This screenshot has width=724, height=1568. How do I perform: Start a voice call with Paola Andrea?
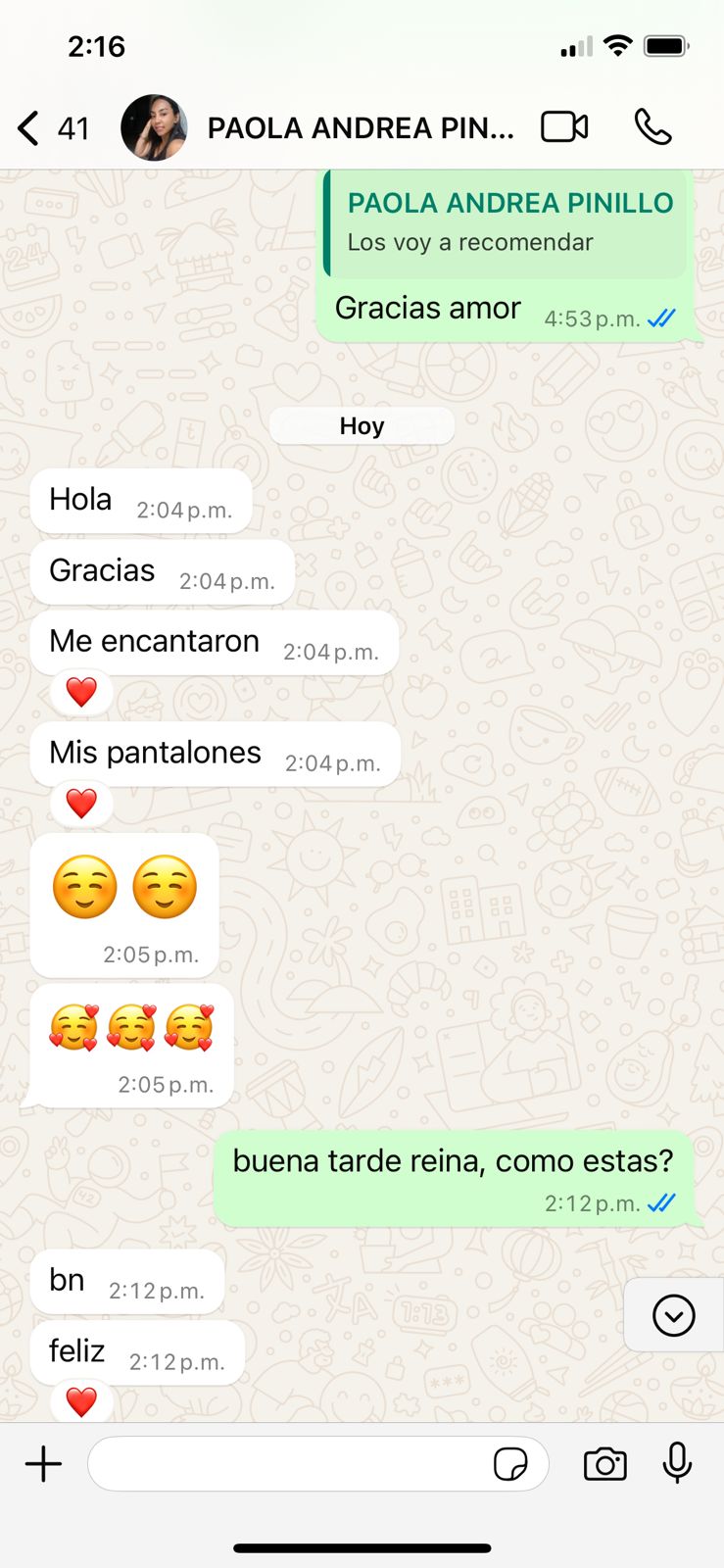pos(652,127)
